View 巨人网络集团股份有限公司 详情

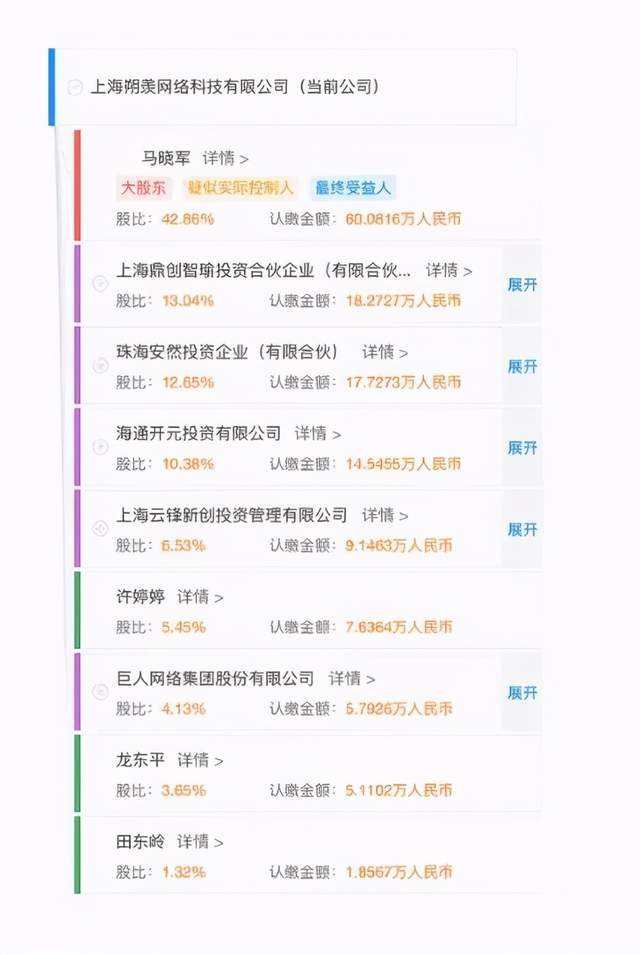[x=351, y=679]
